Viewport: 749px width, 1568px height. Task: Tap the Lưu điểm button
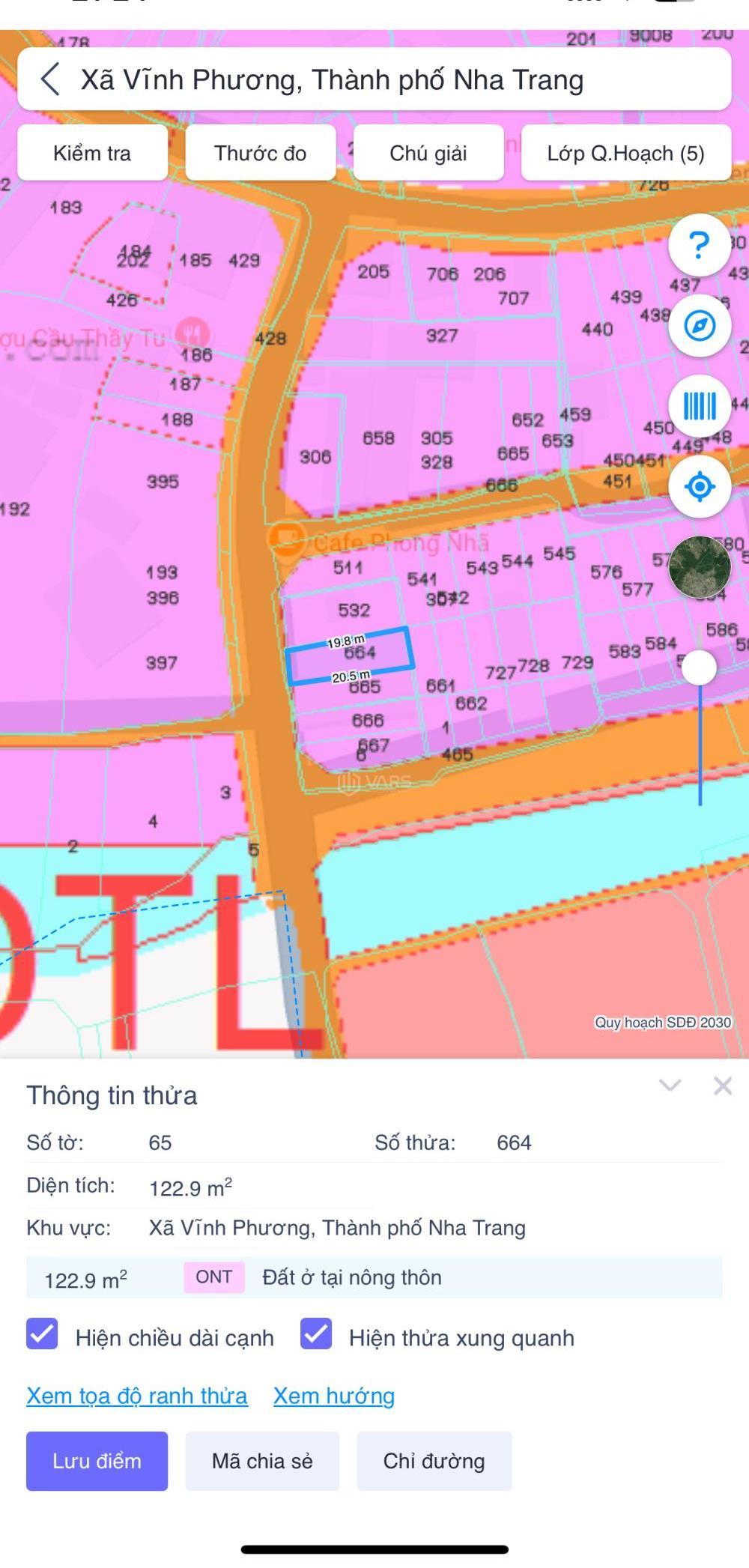97,1461
